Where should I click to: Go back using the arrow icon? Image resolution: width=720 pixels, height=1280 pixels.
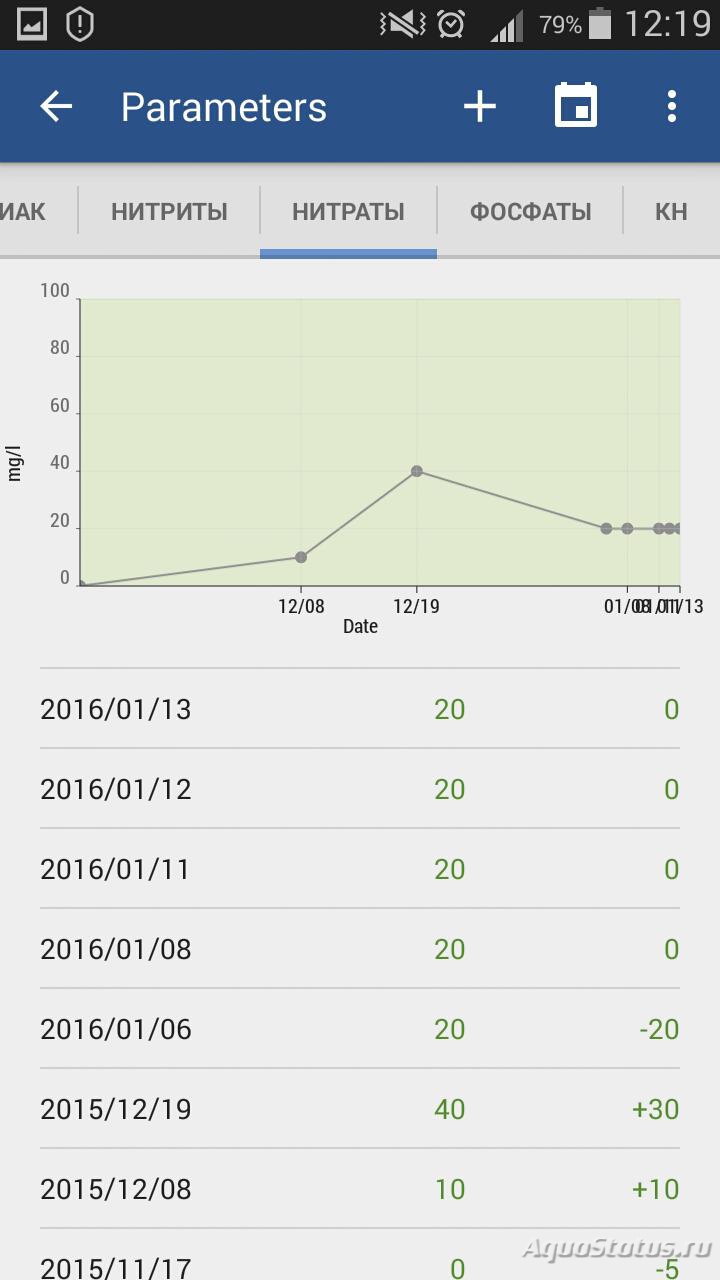(56, 107)
